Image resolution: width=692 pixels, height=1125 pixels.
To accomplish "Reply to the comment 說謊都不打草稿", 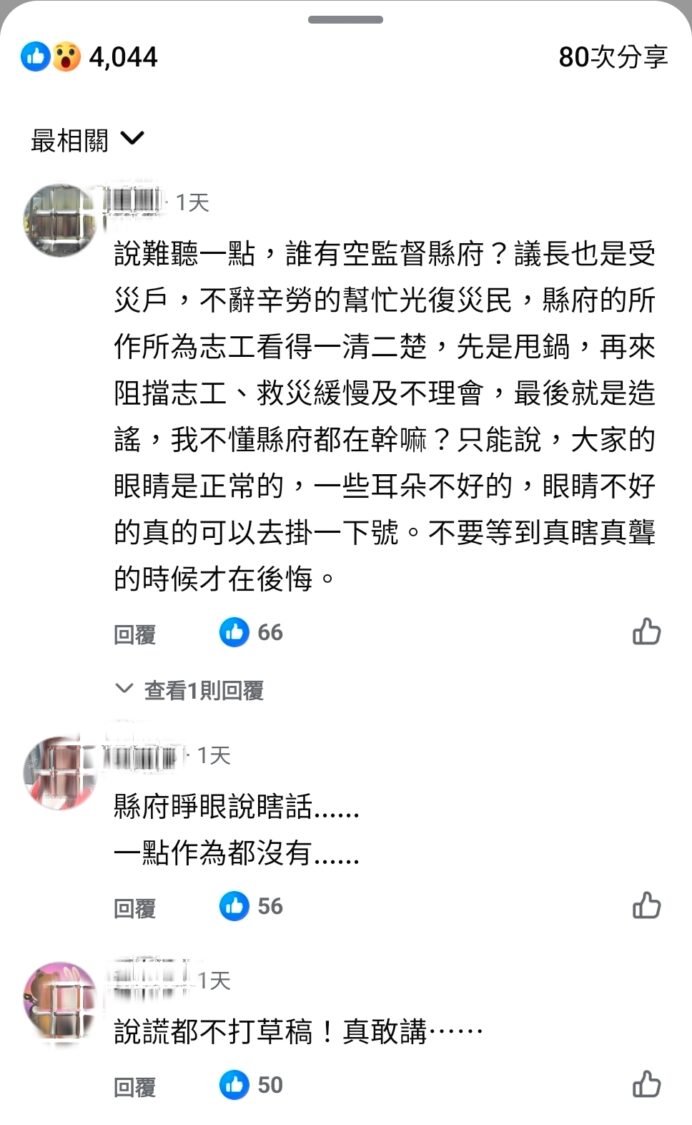I will [135, 1086].
